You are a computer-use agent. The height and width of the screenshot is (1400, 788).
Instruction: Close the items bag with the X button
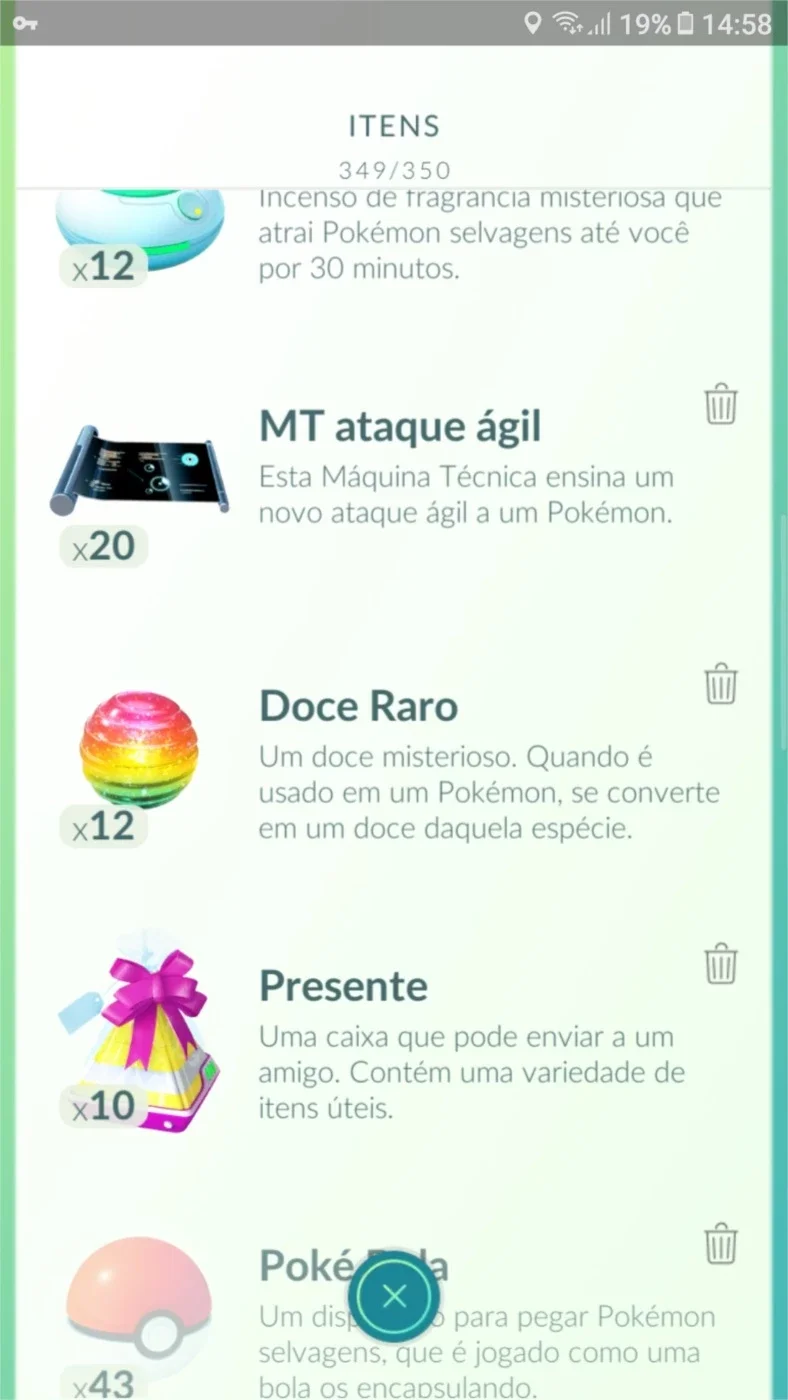point(395,1297)
